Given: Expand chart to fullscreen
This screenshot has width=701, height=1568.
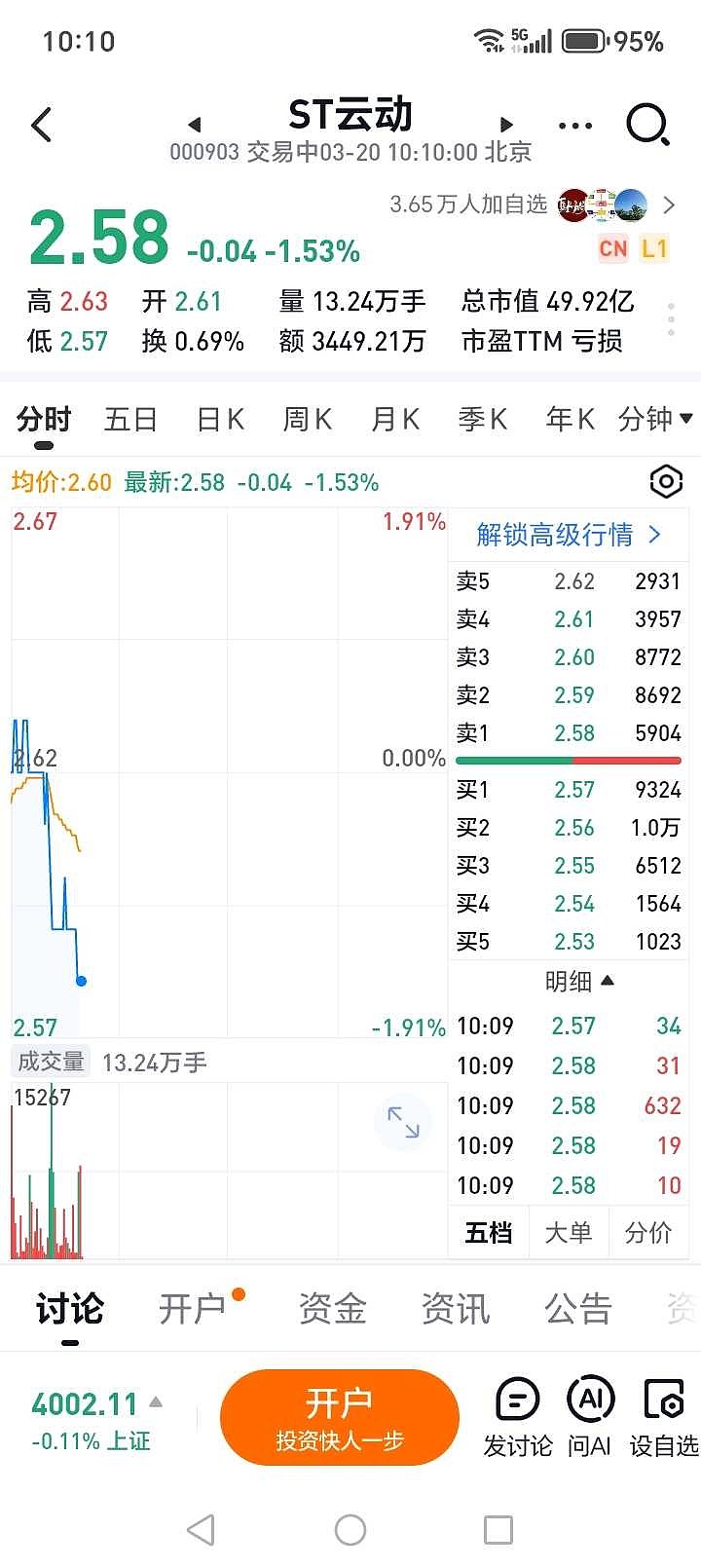Looking at the screenshot, I should click(403, 1122).
